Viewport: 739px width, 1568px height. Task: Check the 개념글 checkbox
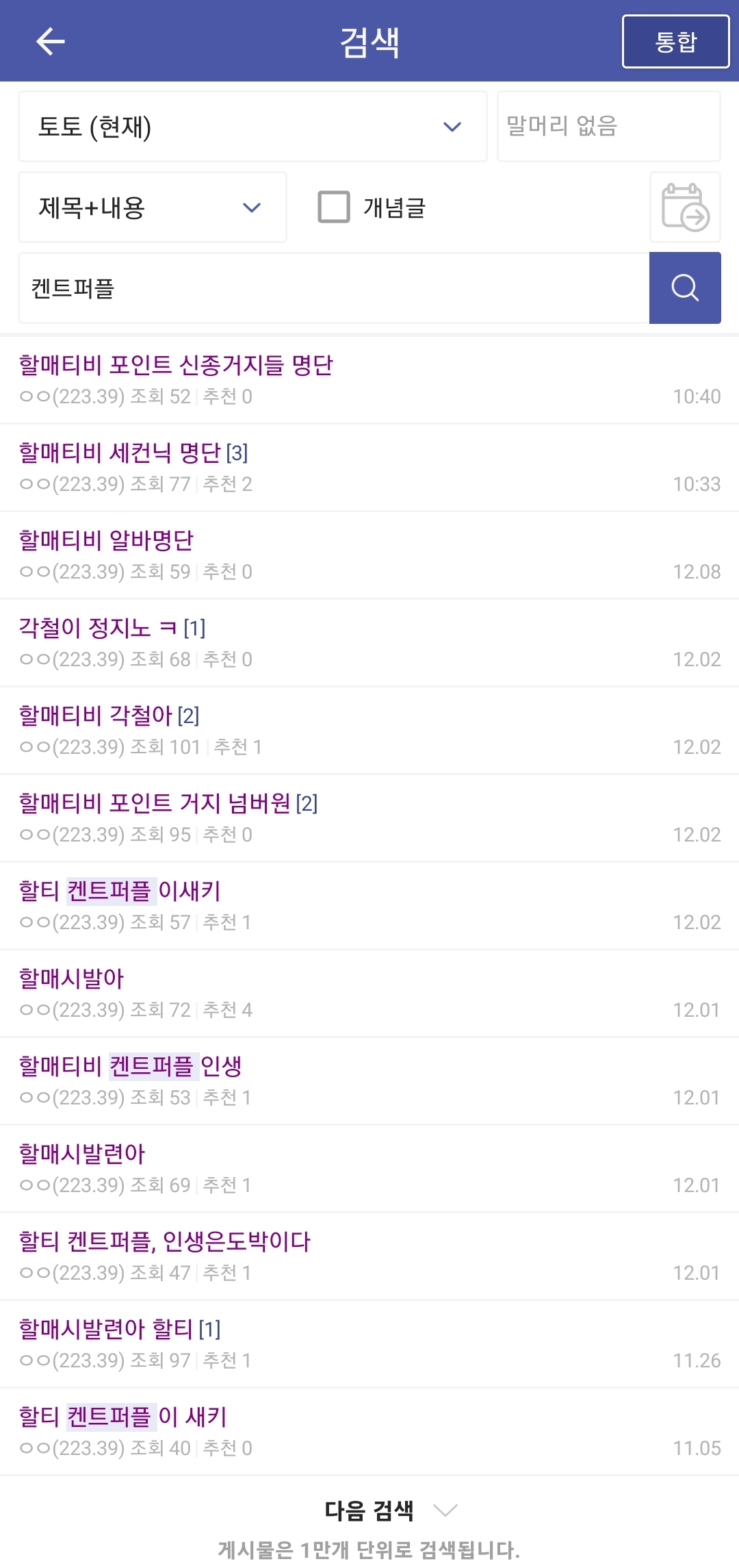click(x=334, y=207)
